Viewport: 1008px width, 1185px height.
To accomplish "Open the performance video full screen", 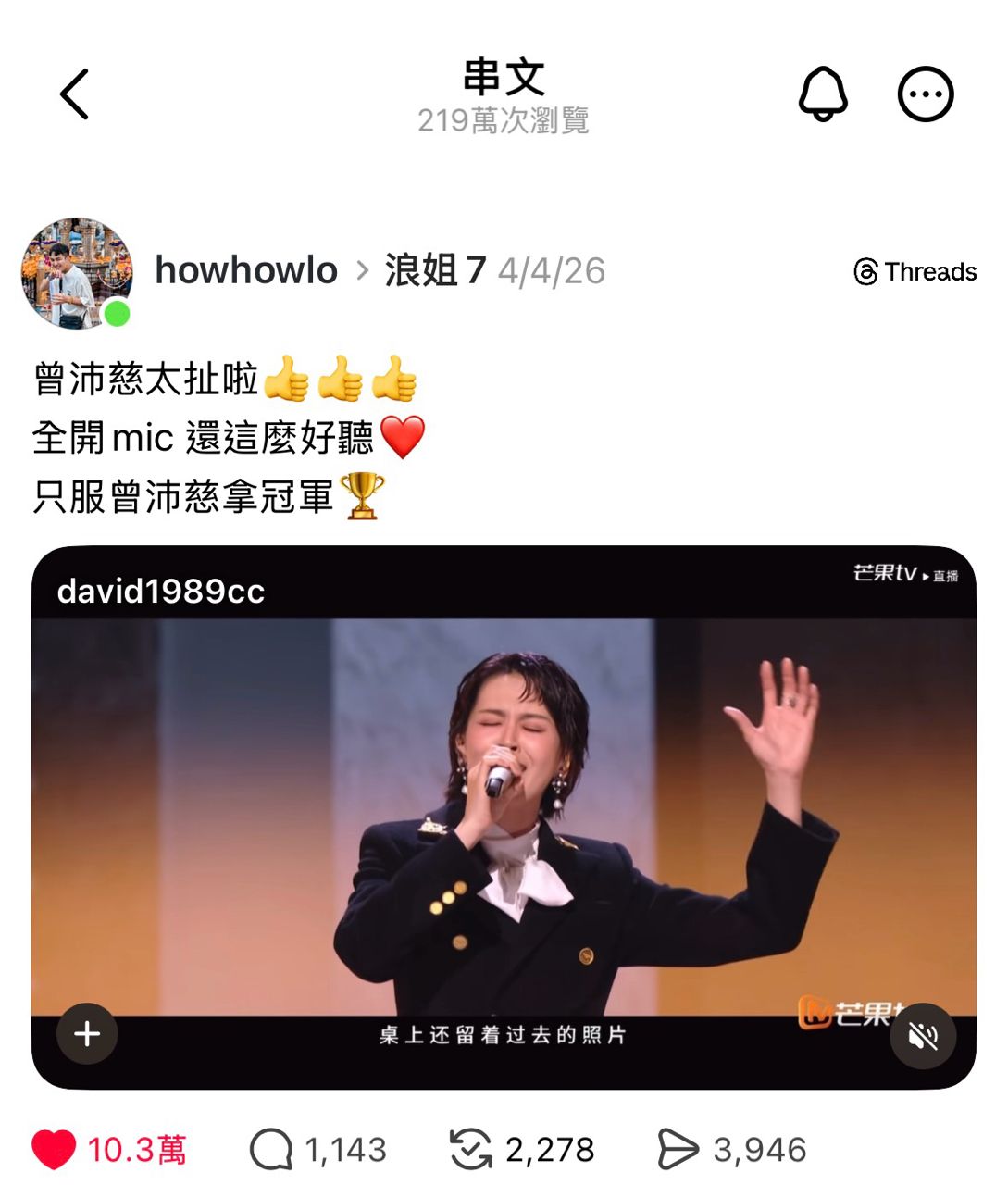I will pos(504,815).
